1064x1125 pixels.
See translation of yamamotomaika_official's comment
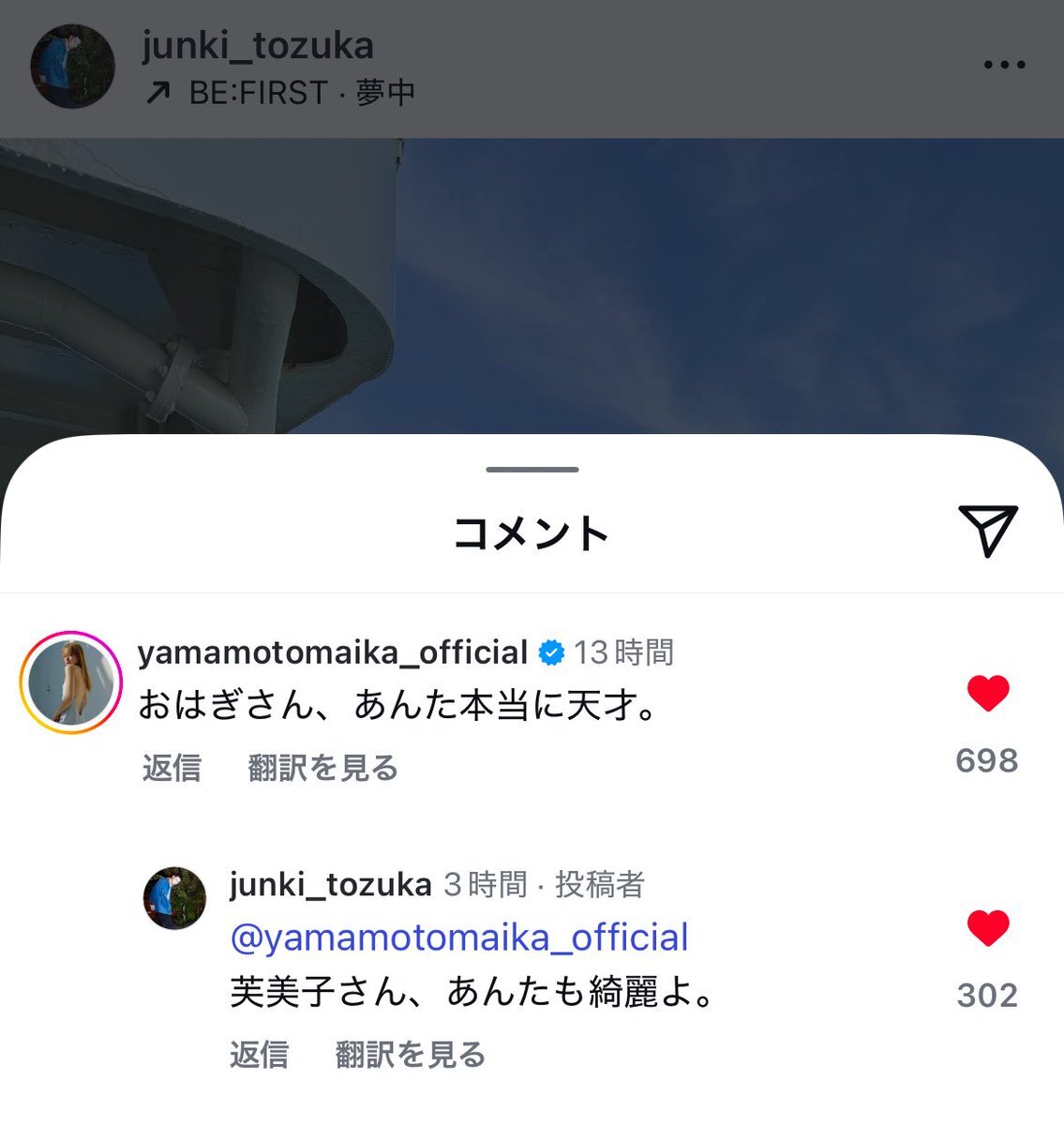pos(322,768)
